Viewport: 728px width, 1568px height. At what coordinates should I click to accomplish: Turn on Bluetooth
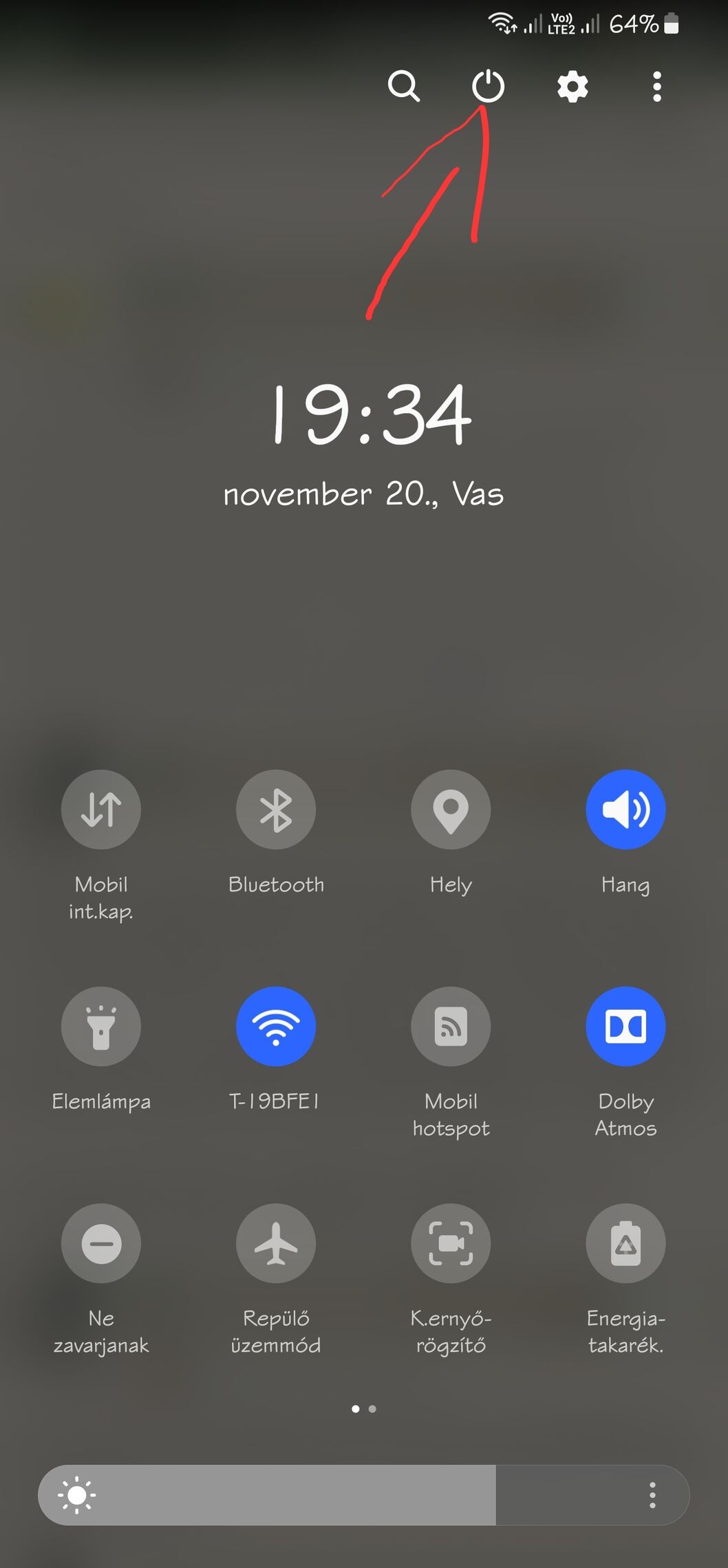[x=276, y=809]
